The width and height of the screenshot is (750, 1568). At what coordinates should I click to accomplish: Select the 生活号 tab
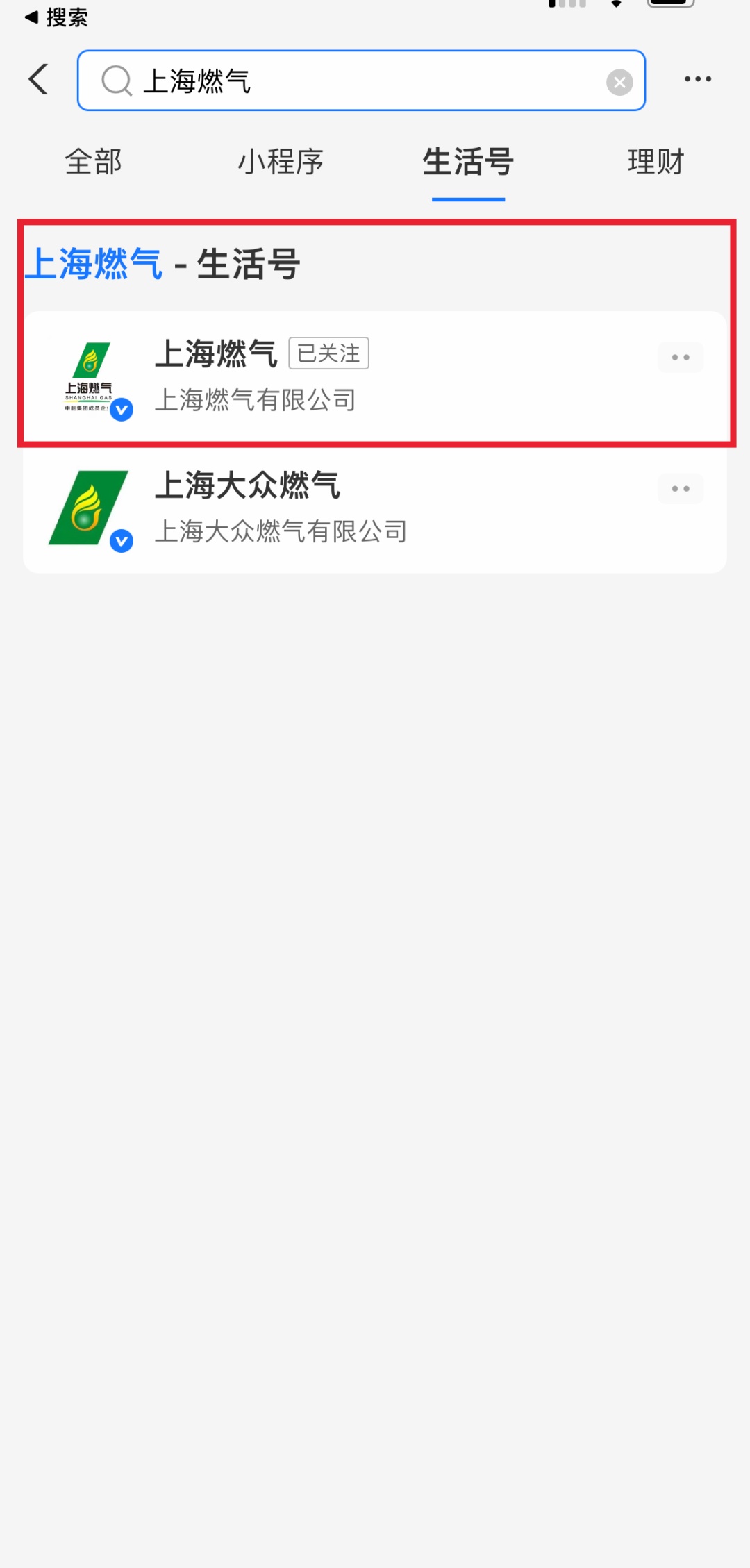(468, 162)
